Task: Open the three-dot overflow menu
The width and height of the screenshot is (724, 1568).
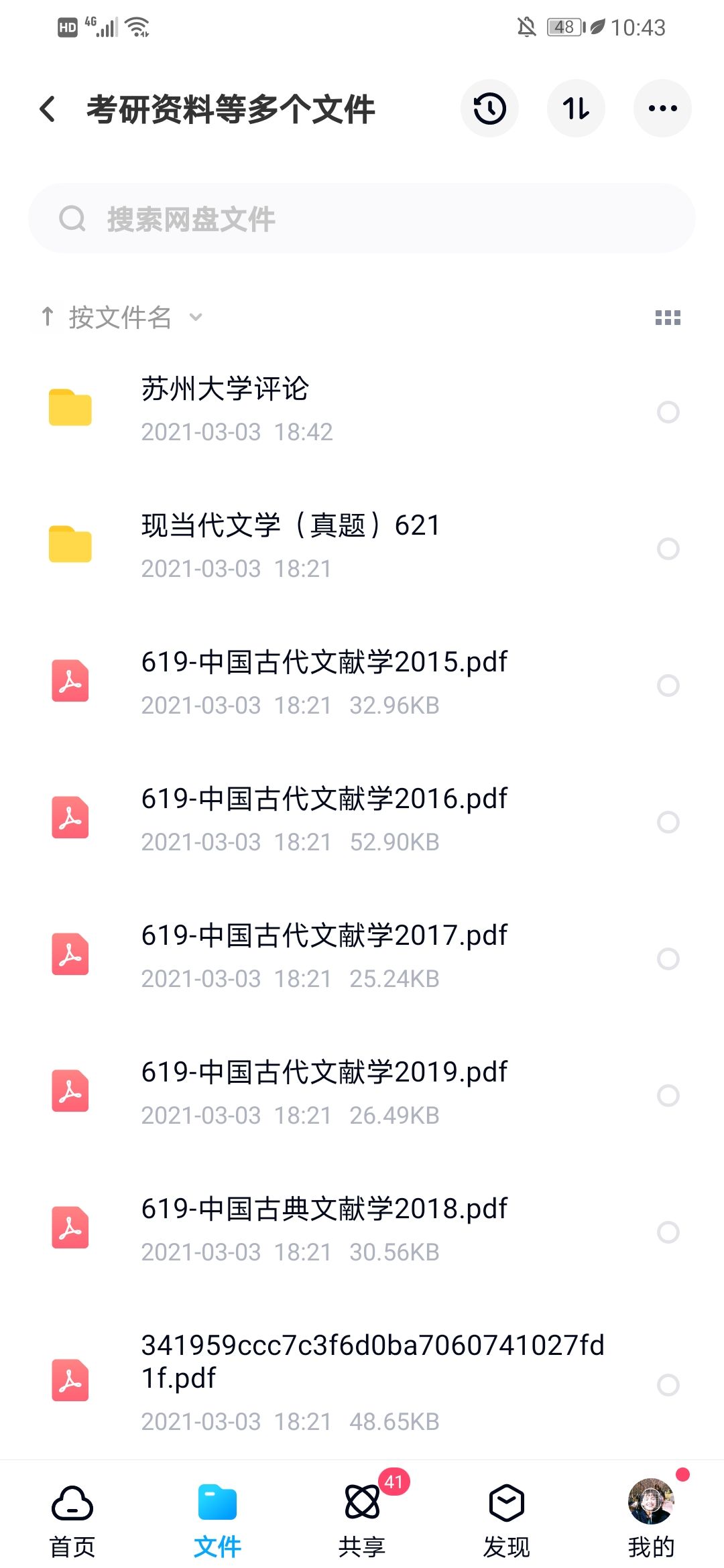Action: pos(662,109)
